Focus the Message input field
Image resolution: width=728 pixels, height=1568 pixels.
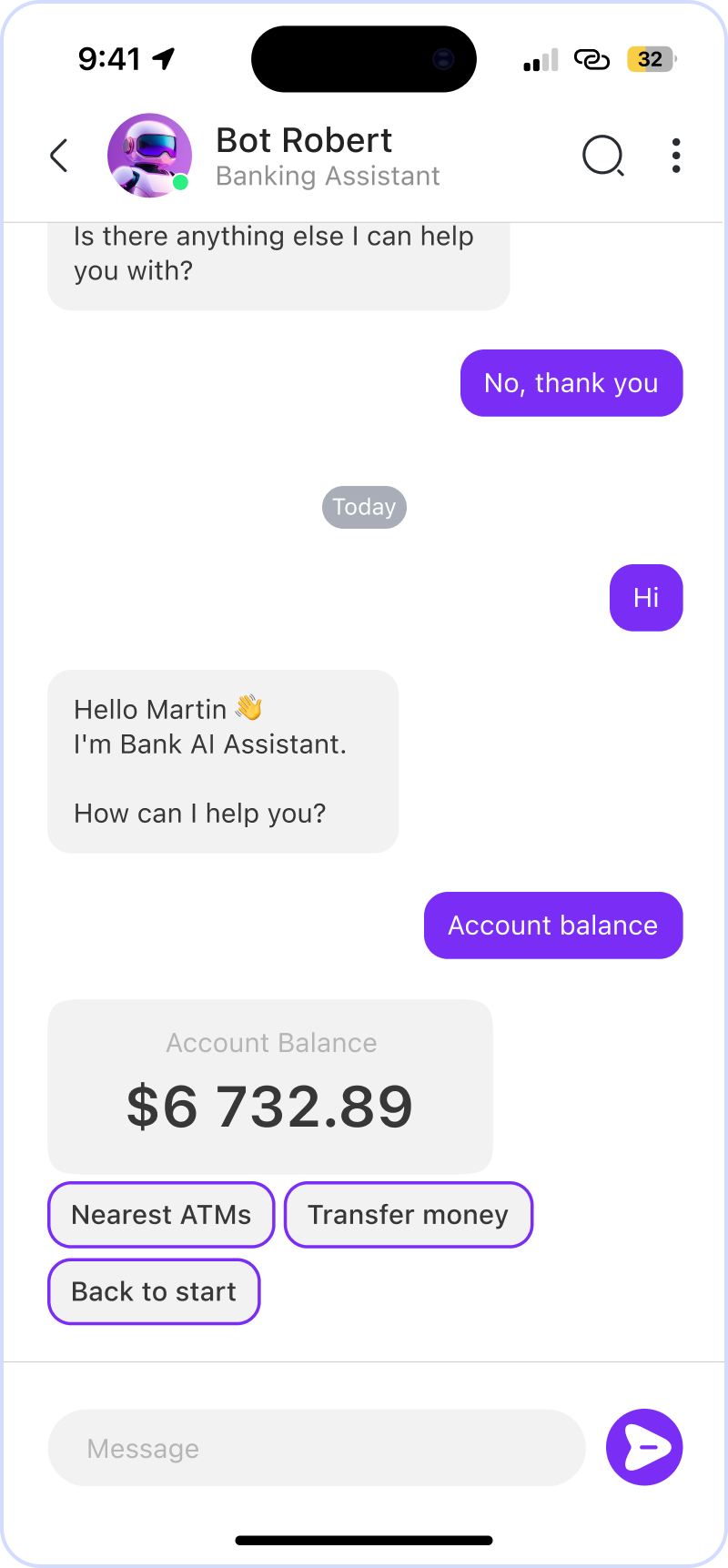pyautogui.click(x=316, y=1448)
